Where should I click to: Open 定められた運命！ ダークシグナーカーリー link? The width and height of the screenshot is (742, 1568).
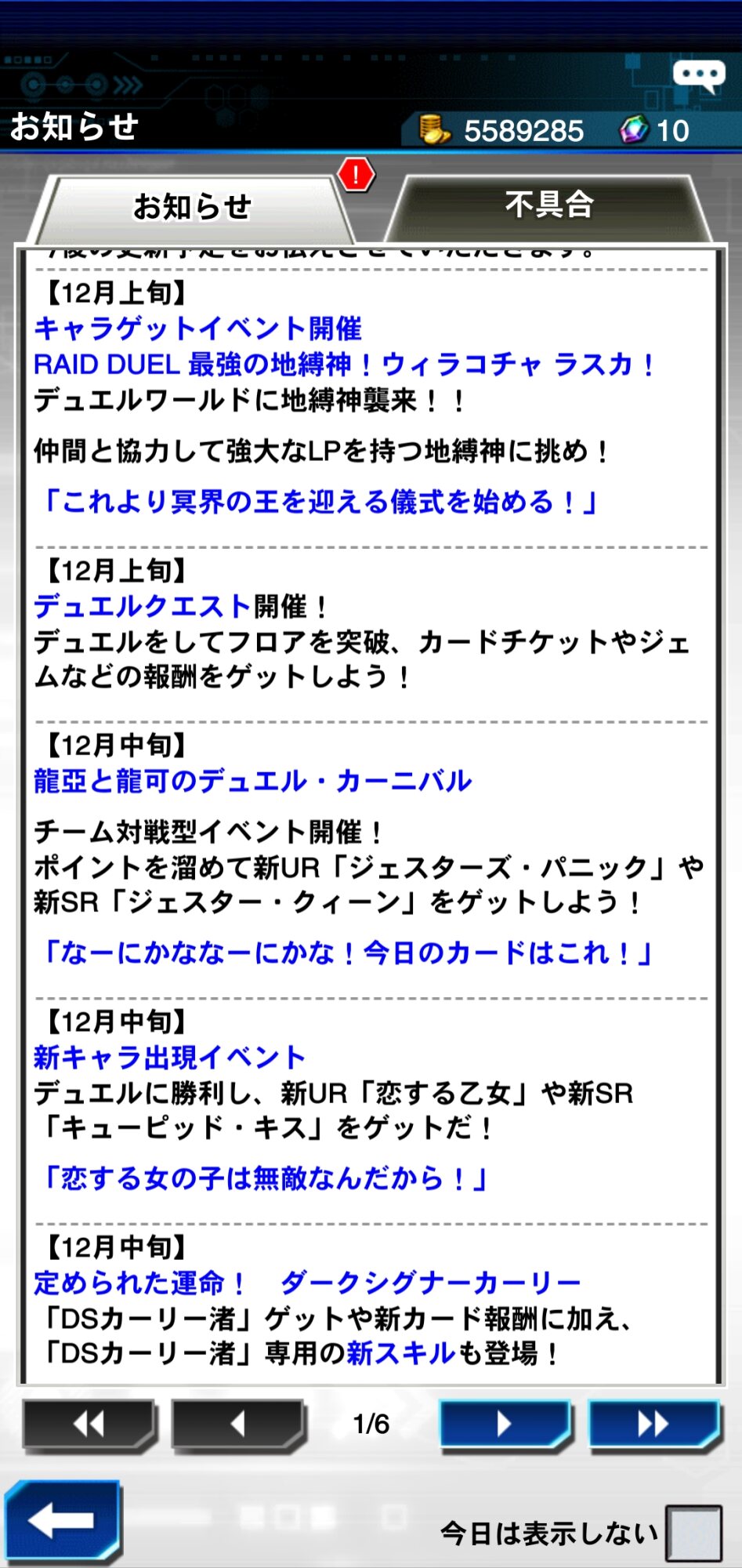[307, 1283]
